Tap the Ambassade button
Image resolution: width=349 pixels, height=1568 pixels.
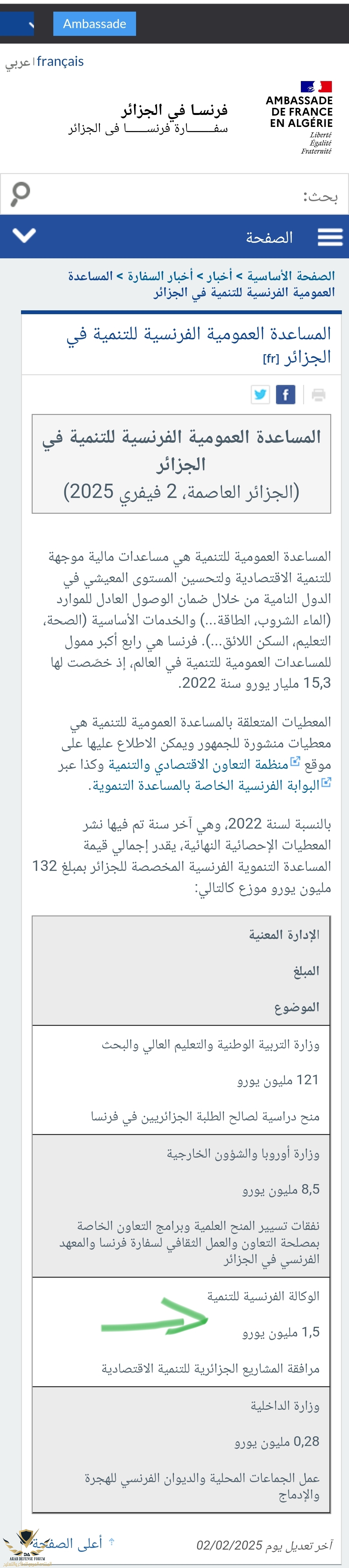coord(94,24)
